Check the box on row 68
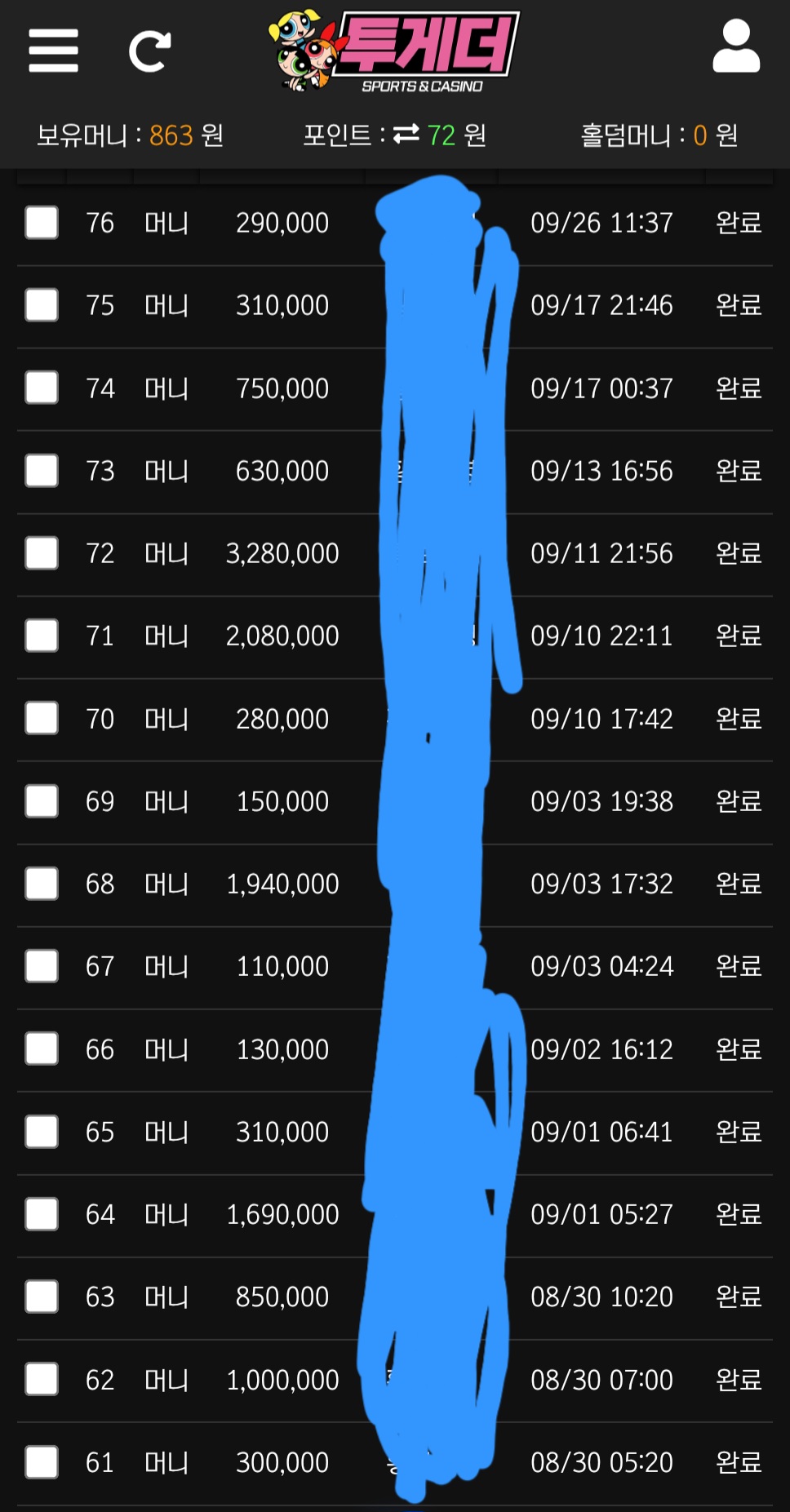The height and width of the screenshot is (1512, 790). pos(42,884)
